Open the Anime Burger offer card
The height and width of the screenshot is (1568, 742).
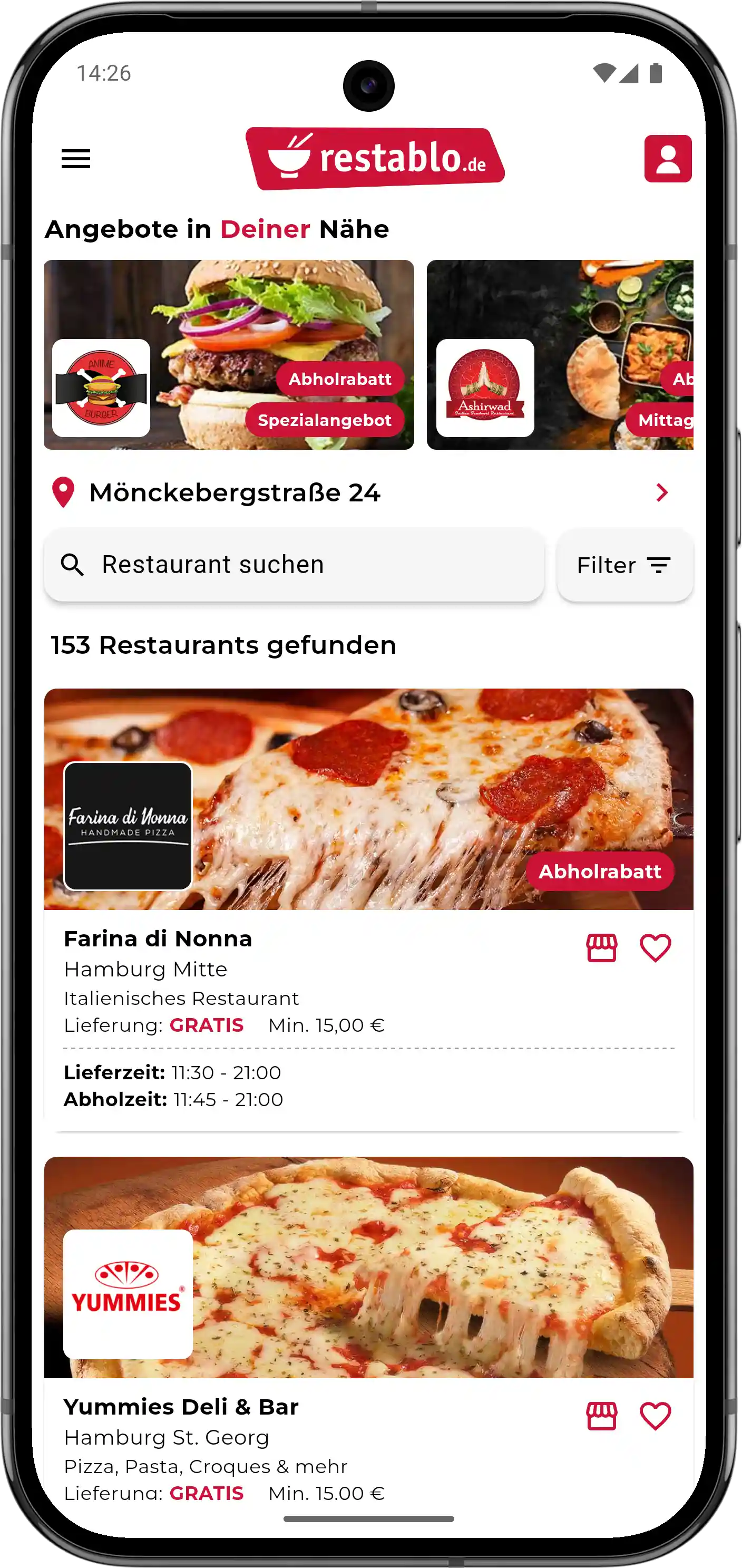pyautogui.click(x=229, y=355)
